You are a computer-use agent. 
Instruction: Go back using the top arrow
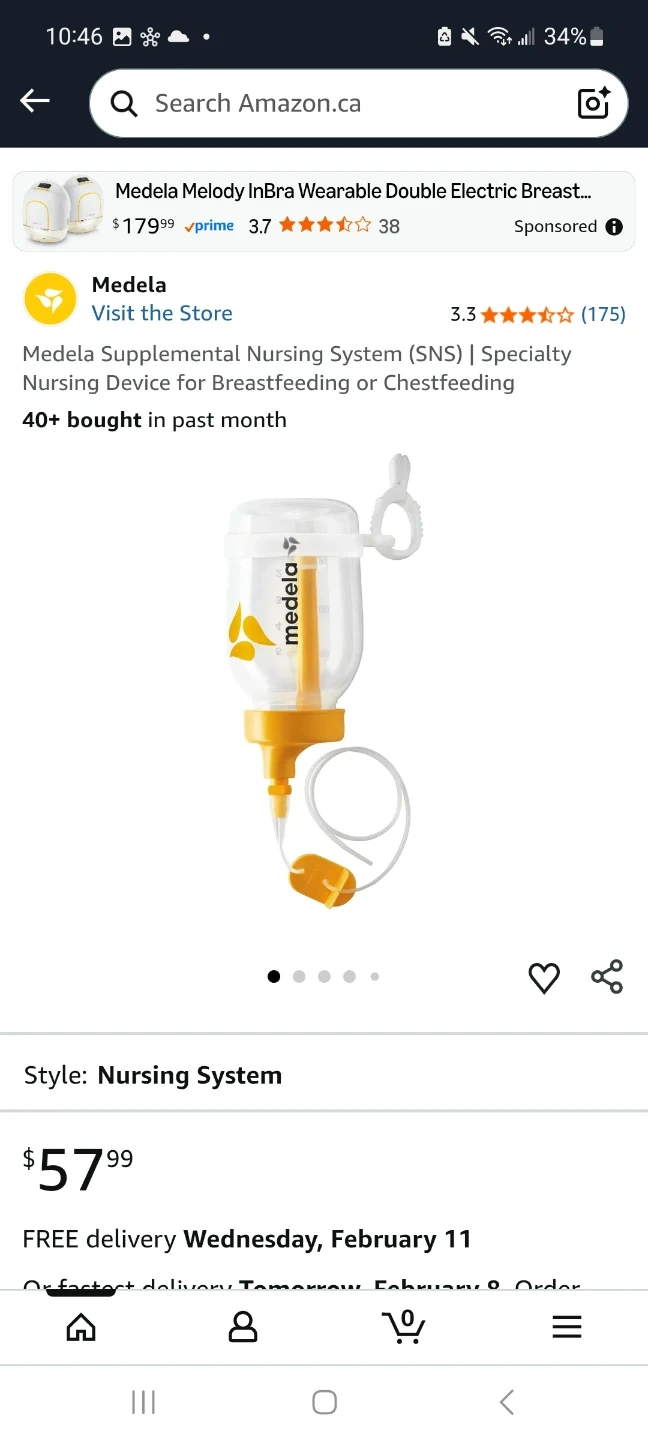tap(35, 100)
